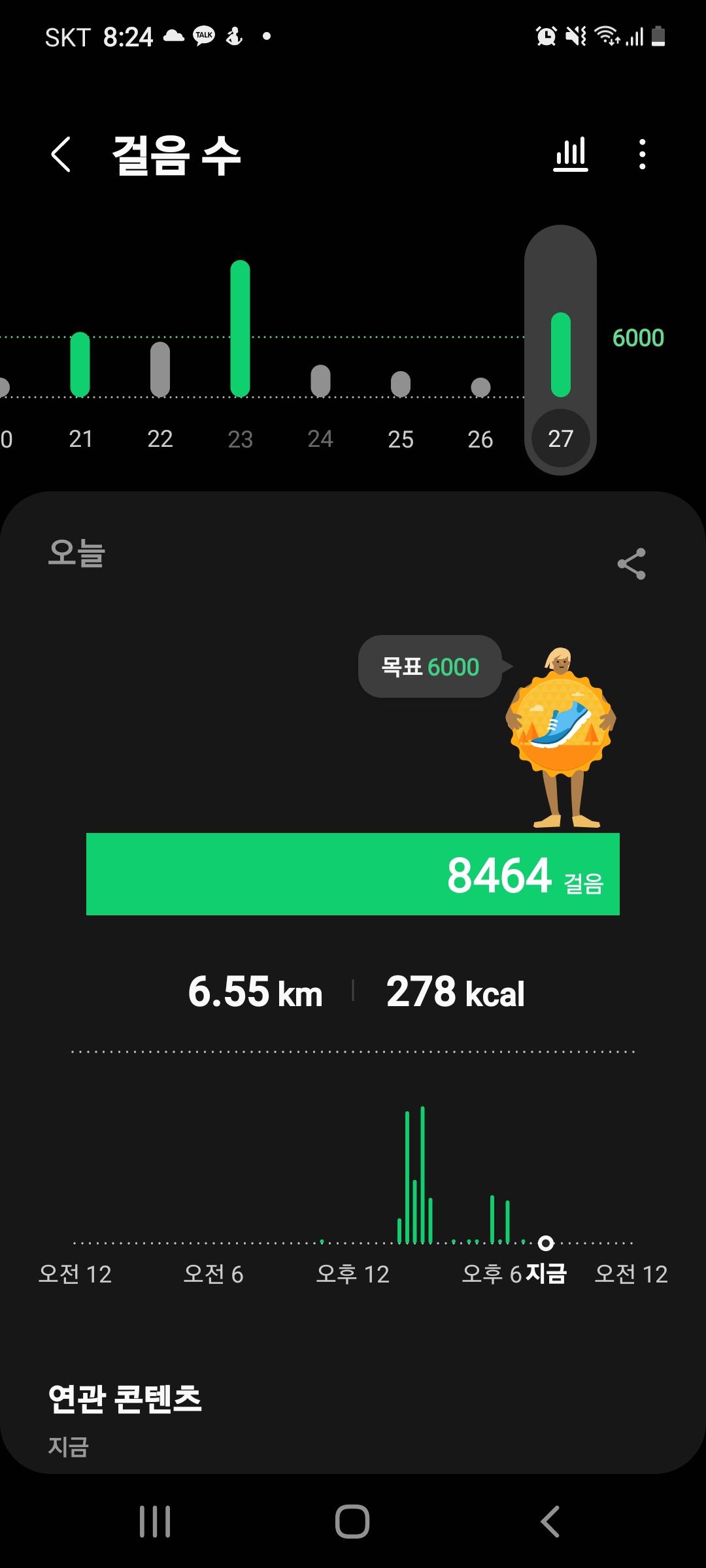Viewport: 706px width, 1568px height.
Task: Select day 23 in the step chart
Action: (240, 392)
